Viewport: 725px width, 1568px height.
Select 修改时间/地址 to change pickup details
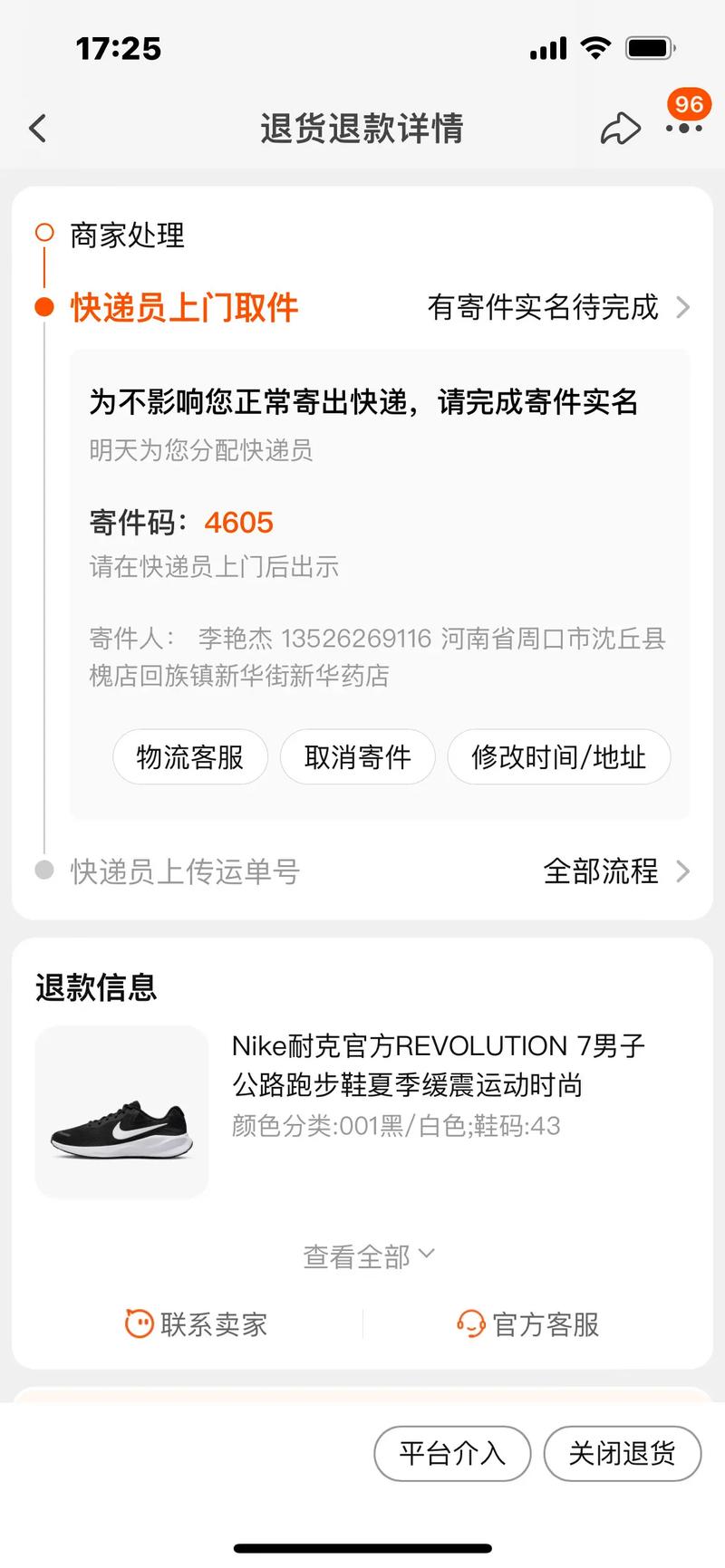(558, 757)
